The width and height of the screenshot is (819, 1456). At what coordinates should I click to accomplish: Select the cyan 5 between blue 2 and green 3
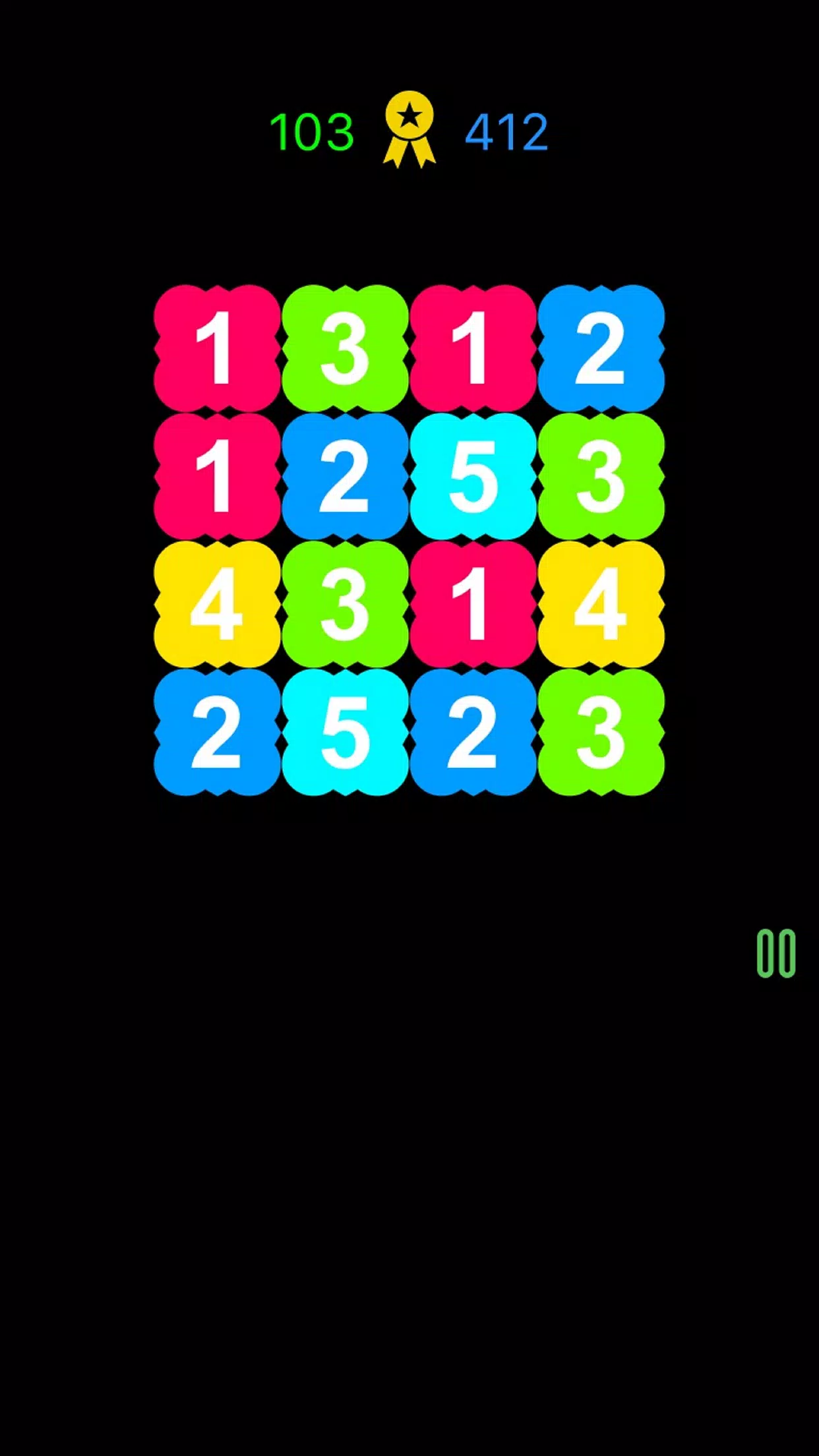473,476
